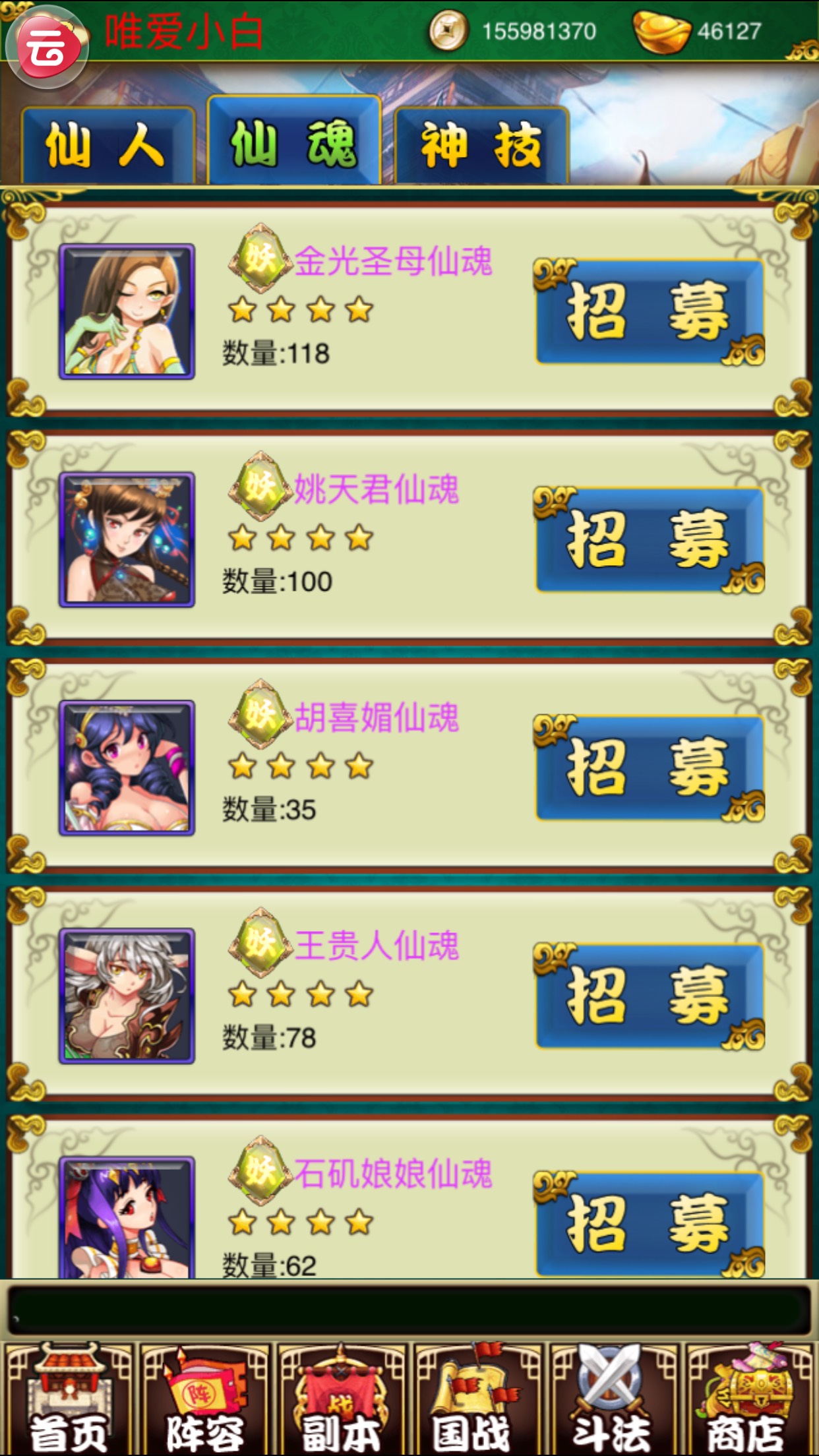The image size is (819, 1456).
Task: Open the red cloud floating button
Action: [x=46, y=47]
